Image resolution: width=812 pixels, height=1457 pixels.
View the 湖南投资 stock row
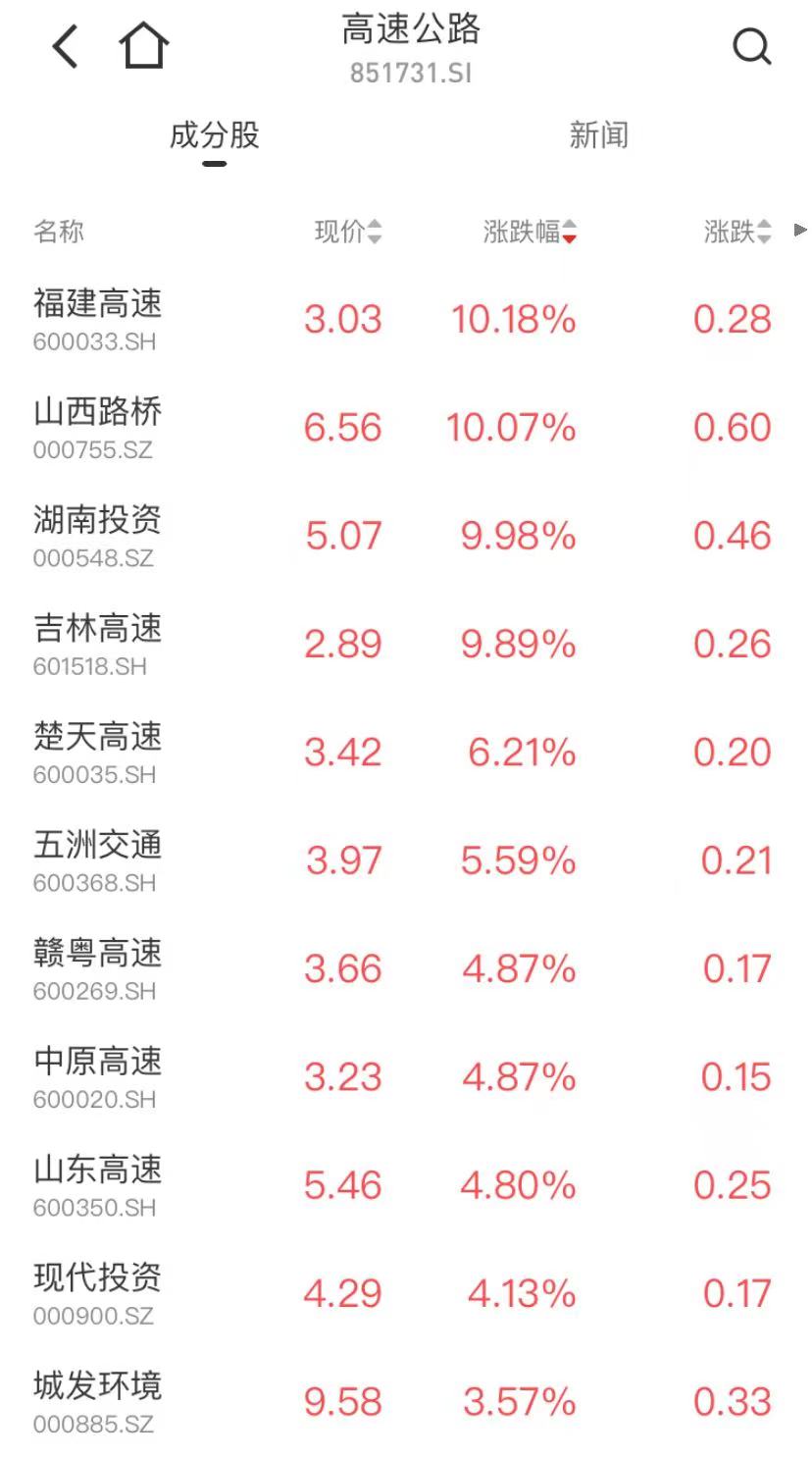coord(98,535)
